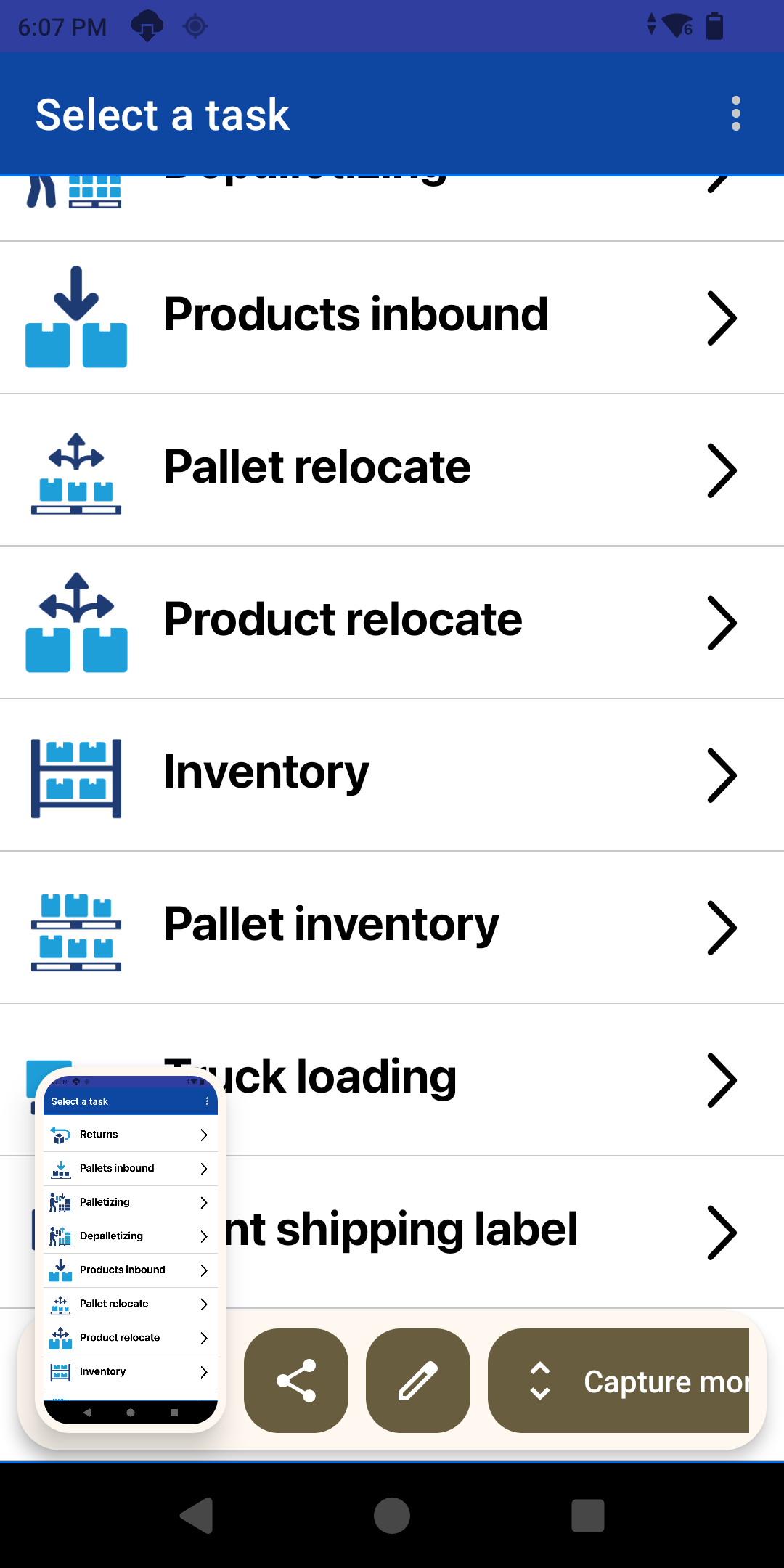The image size is (784, 1568).
Task: Tap the Palletizing icon in mini preview
Action: coord(61,1202)
